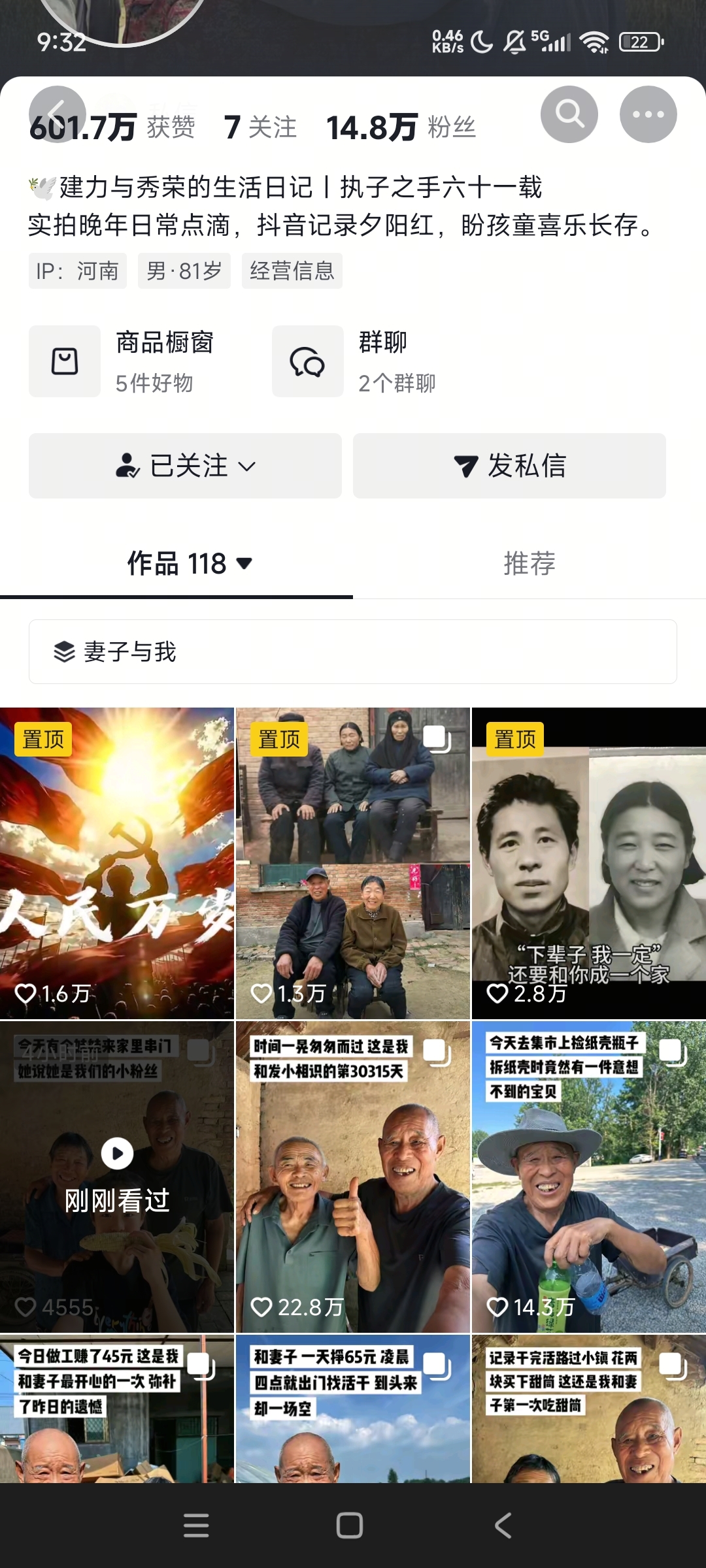Open search on this profile

[569, 114]
